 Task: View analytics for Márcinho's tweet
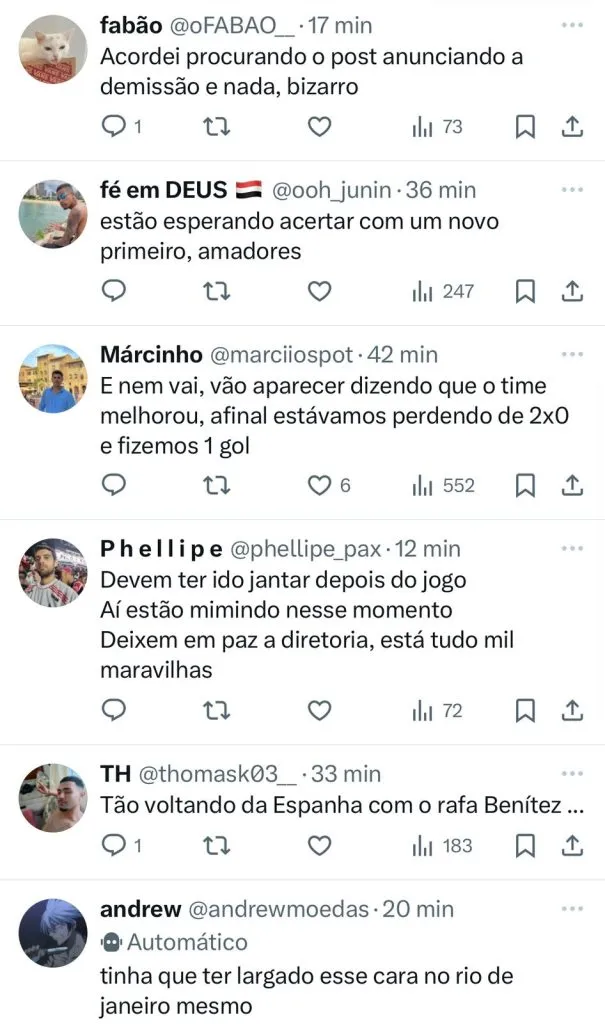443,485
